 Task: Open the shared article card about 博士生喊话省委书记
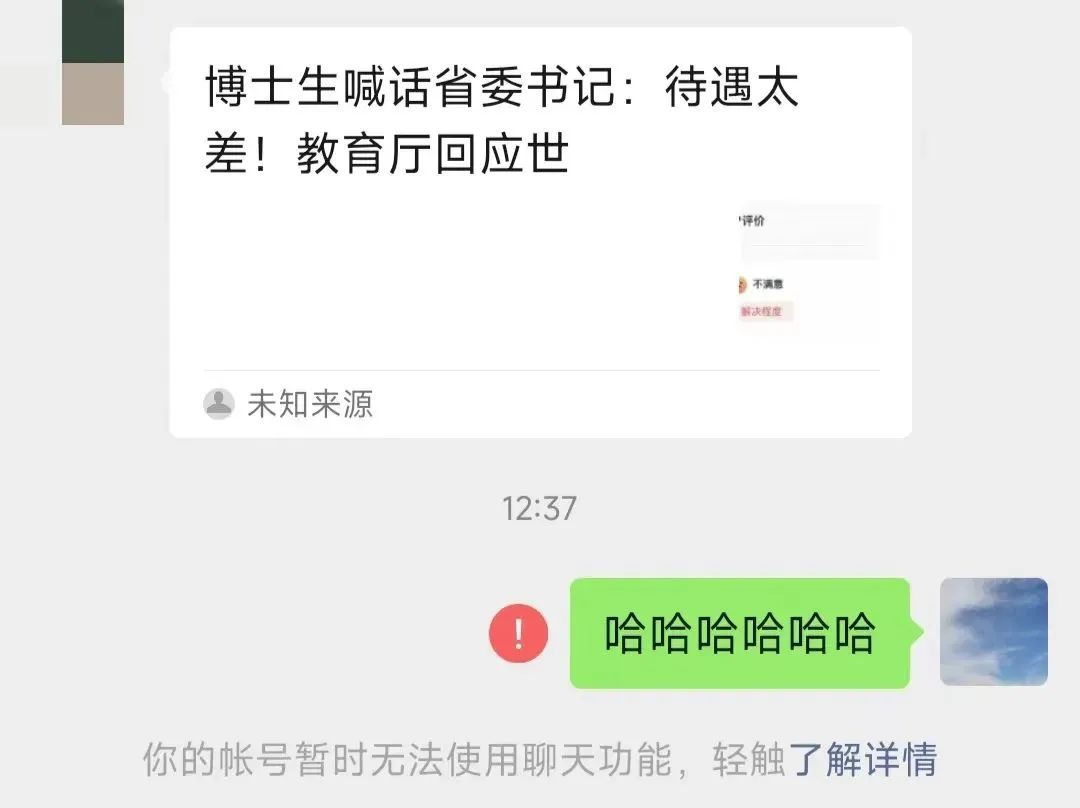tap(540, 232)
